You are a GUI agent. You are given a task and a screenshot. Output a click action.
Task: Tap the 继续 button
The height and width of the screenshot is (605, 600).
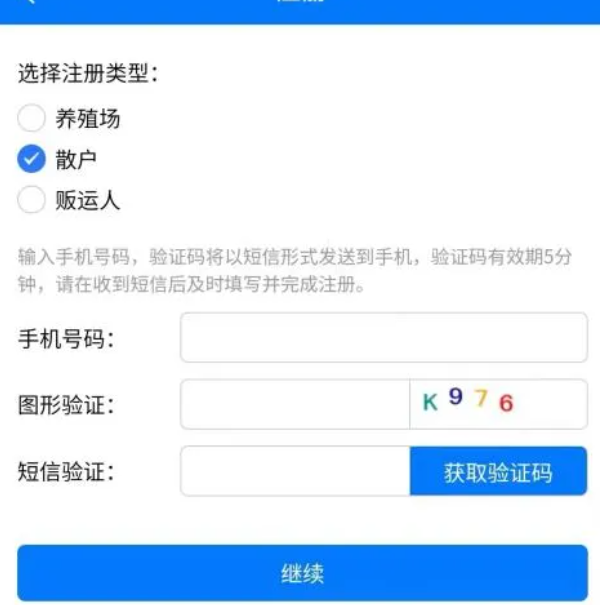pyautogui.click(x=301, y=573)
